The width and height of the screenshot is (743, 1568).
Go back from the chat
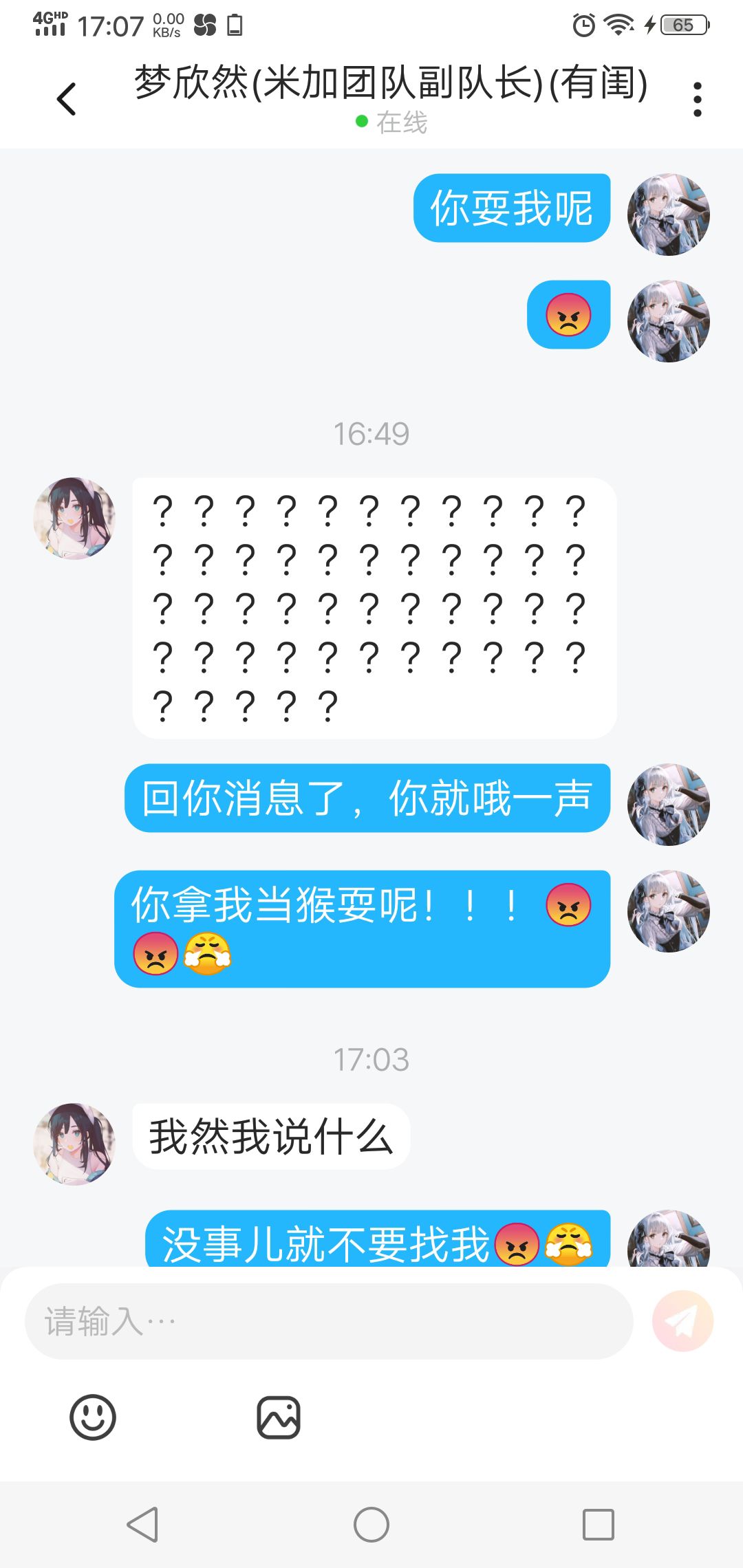coord(67,99)
